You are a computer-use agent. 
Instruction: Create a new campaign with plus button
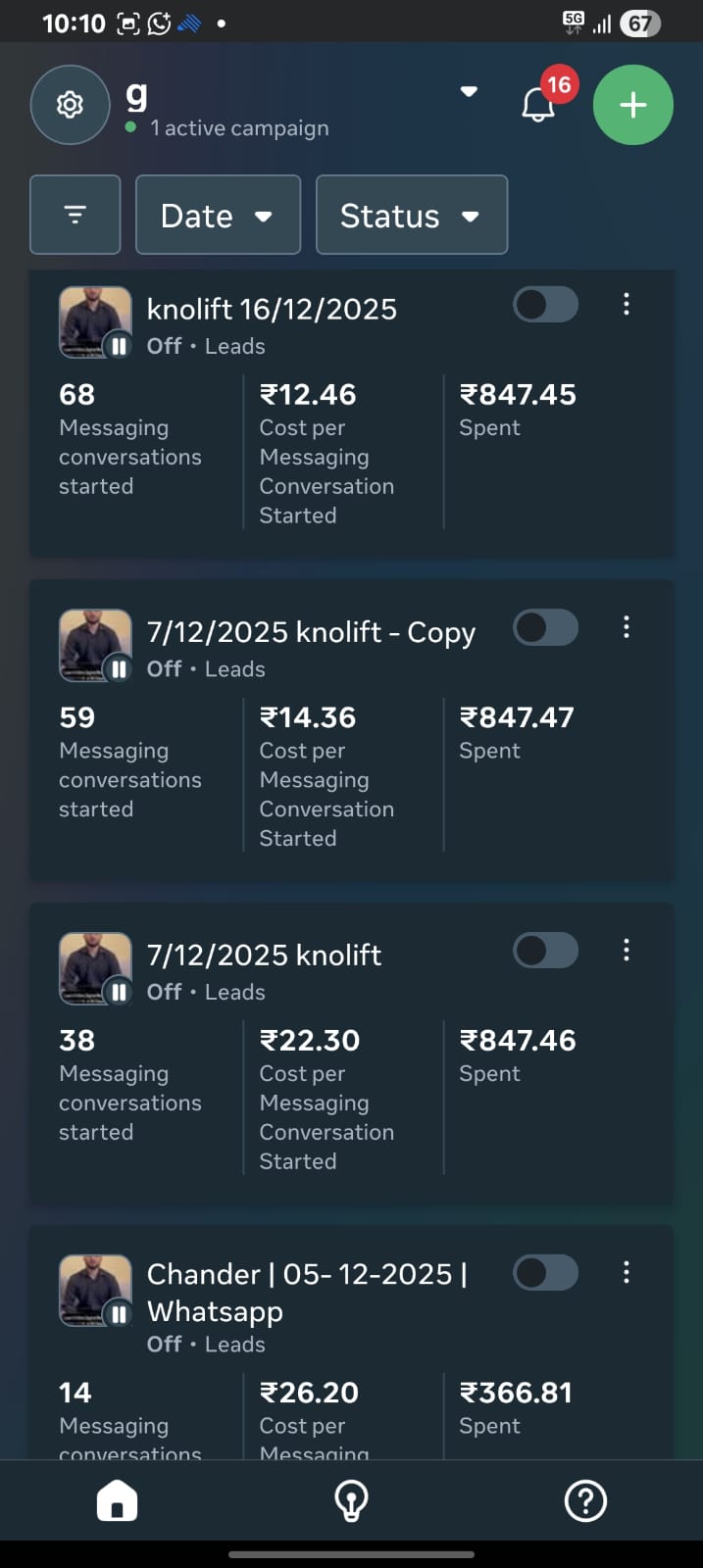[633, 105]
